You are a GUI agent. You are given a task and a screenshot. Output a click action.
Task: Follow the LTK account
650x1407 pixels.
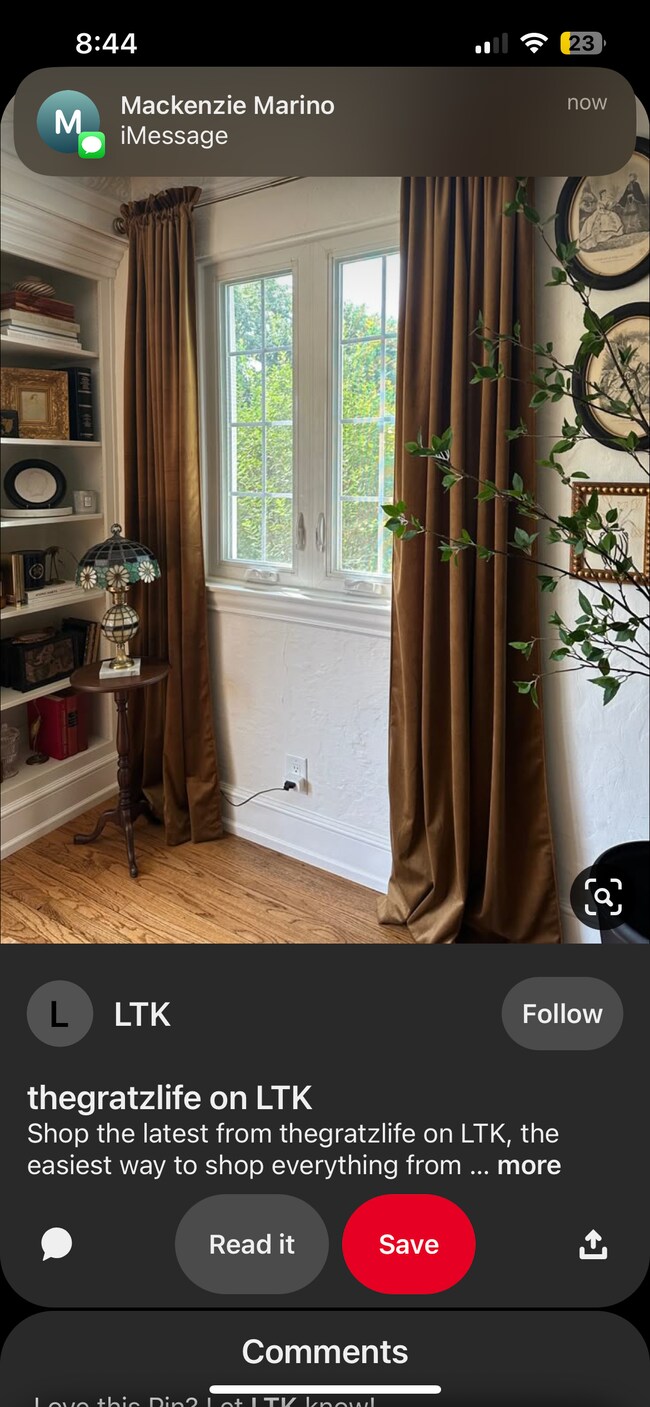[562, 1014]
